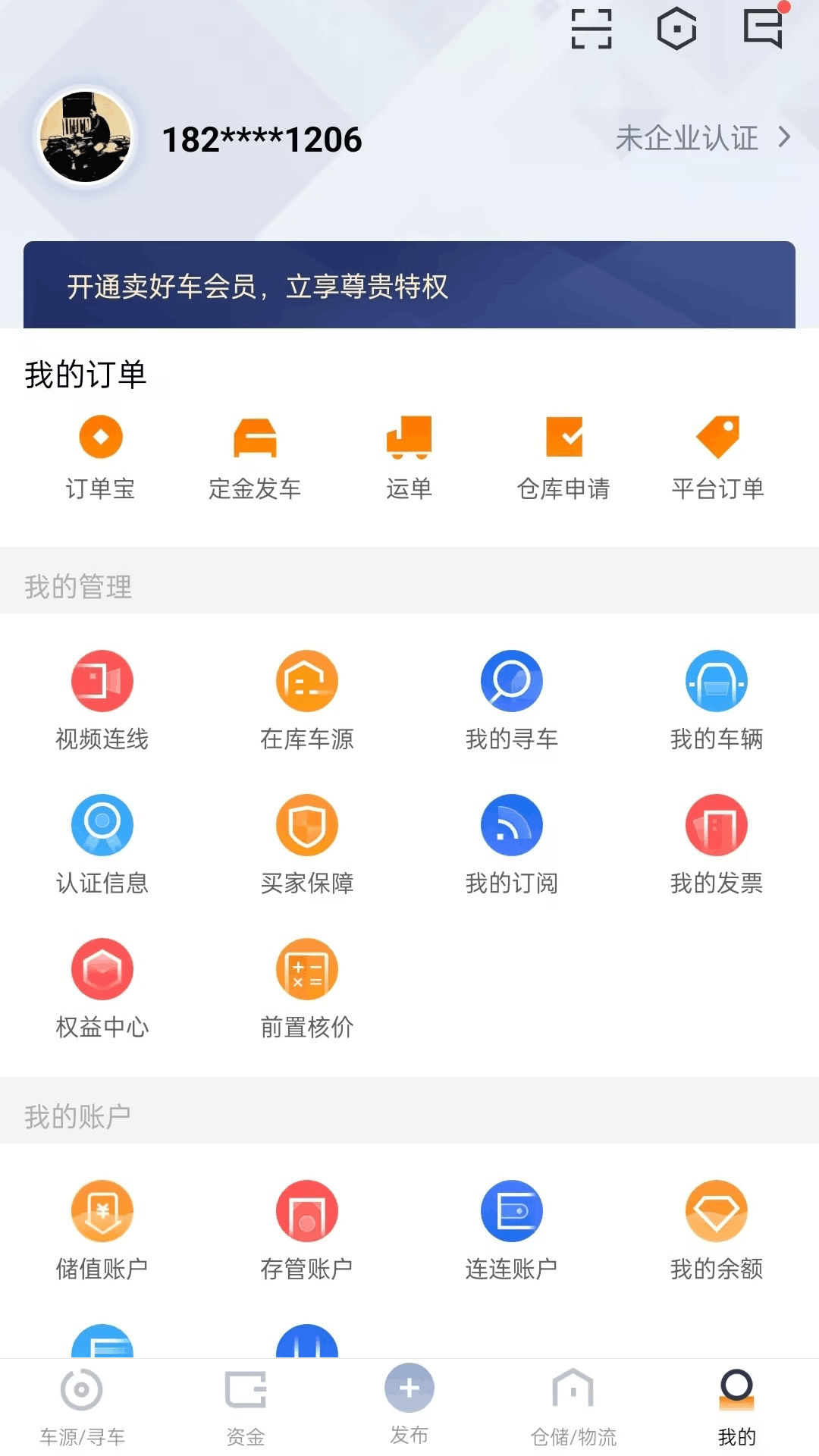Open 储值账户 stored-value account
Screen dimensions: 819x1456
coord(102,1229)
